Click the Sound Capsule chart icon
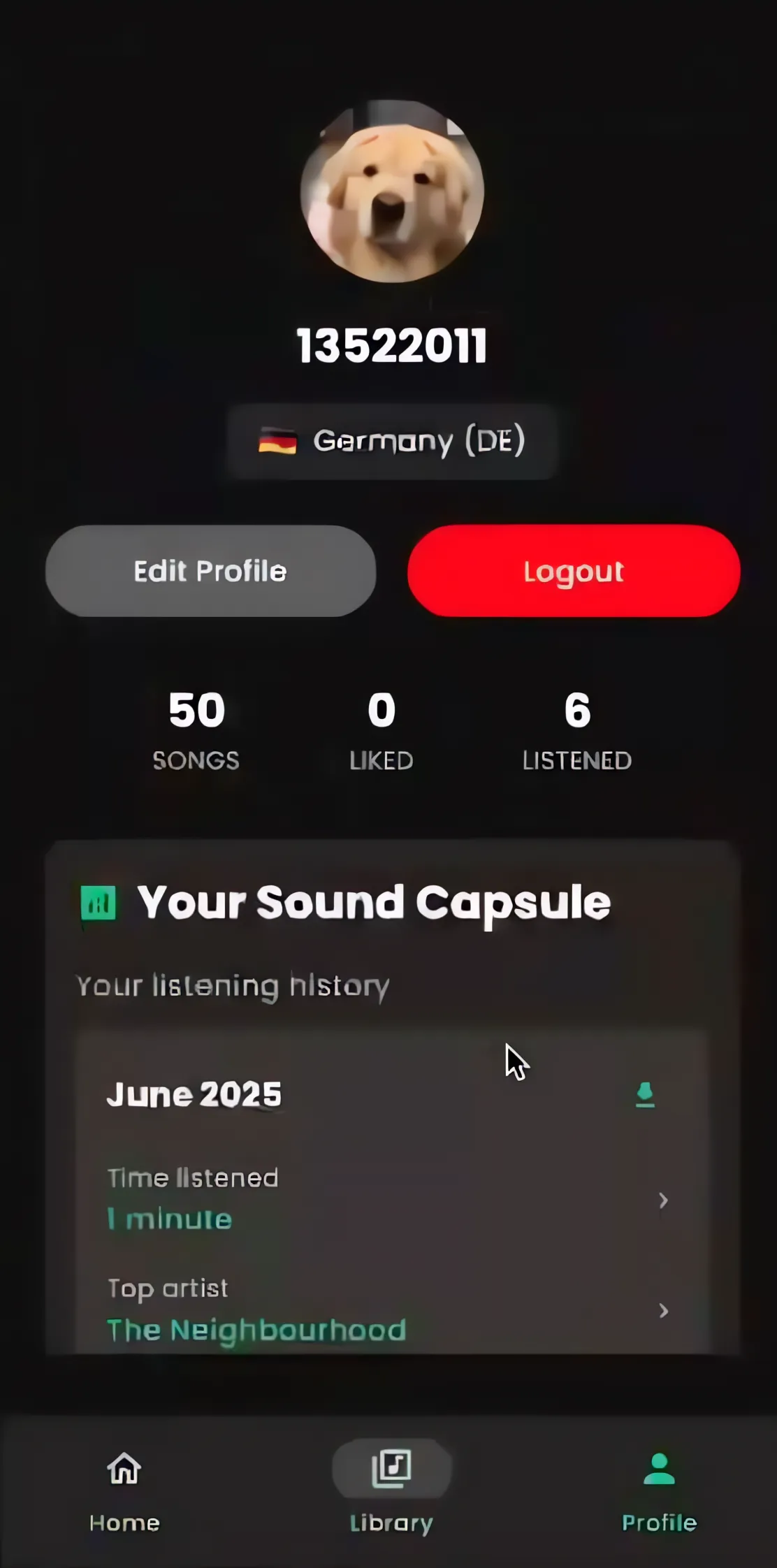This screenshot has height=1568, width=777. (x=99, y=902)
